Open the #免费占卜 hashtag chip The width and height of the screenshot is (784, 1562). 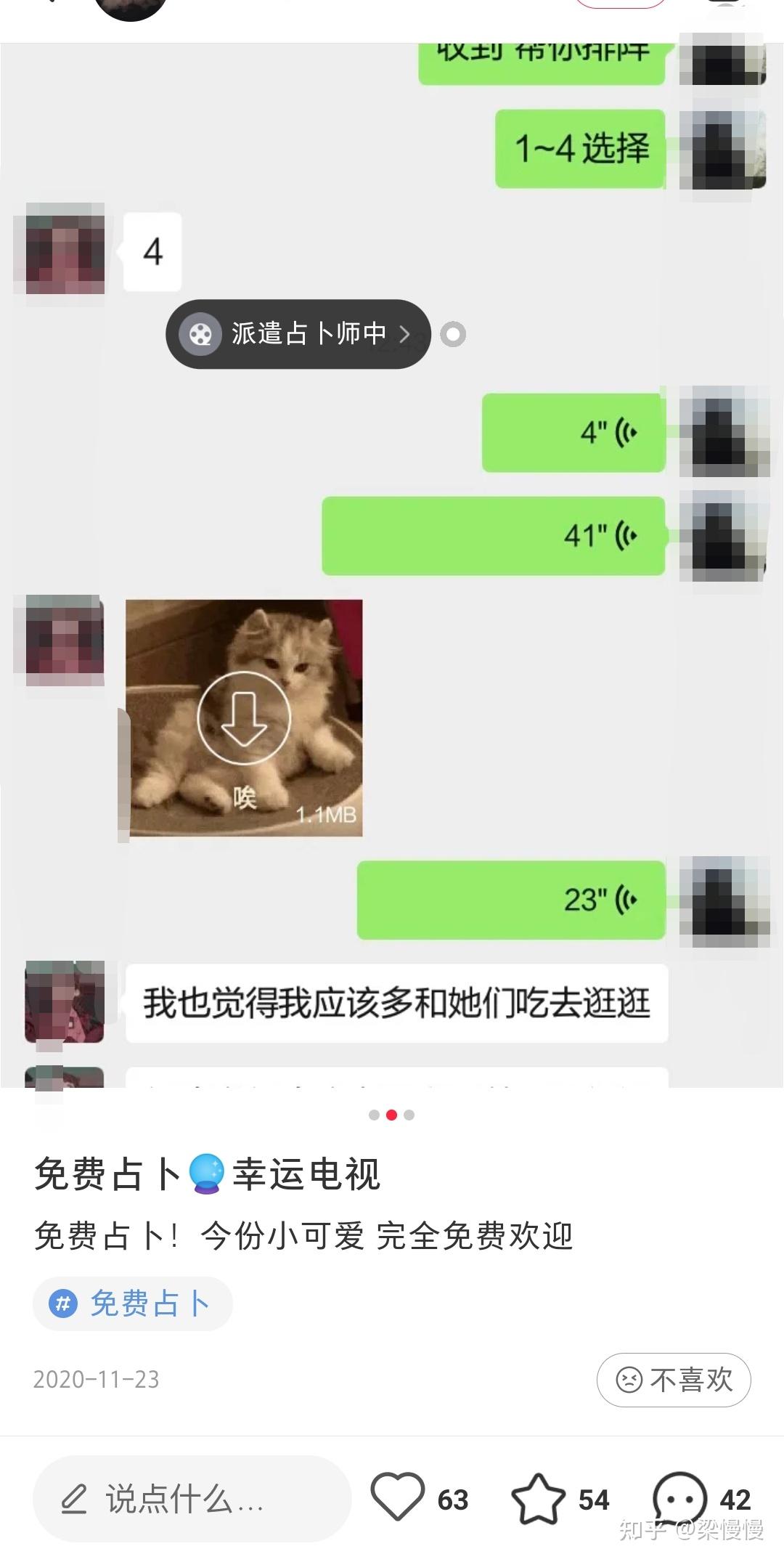point(133,1303)
